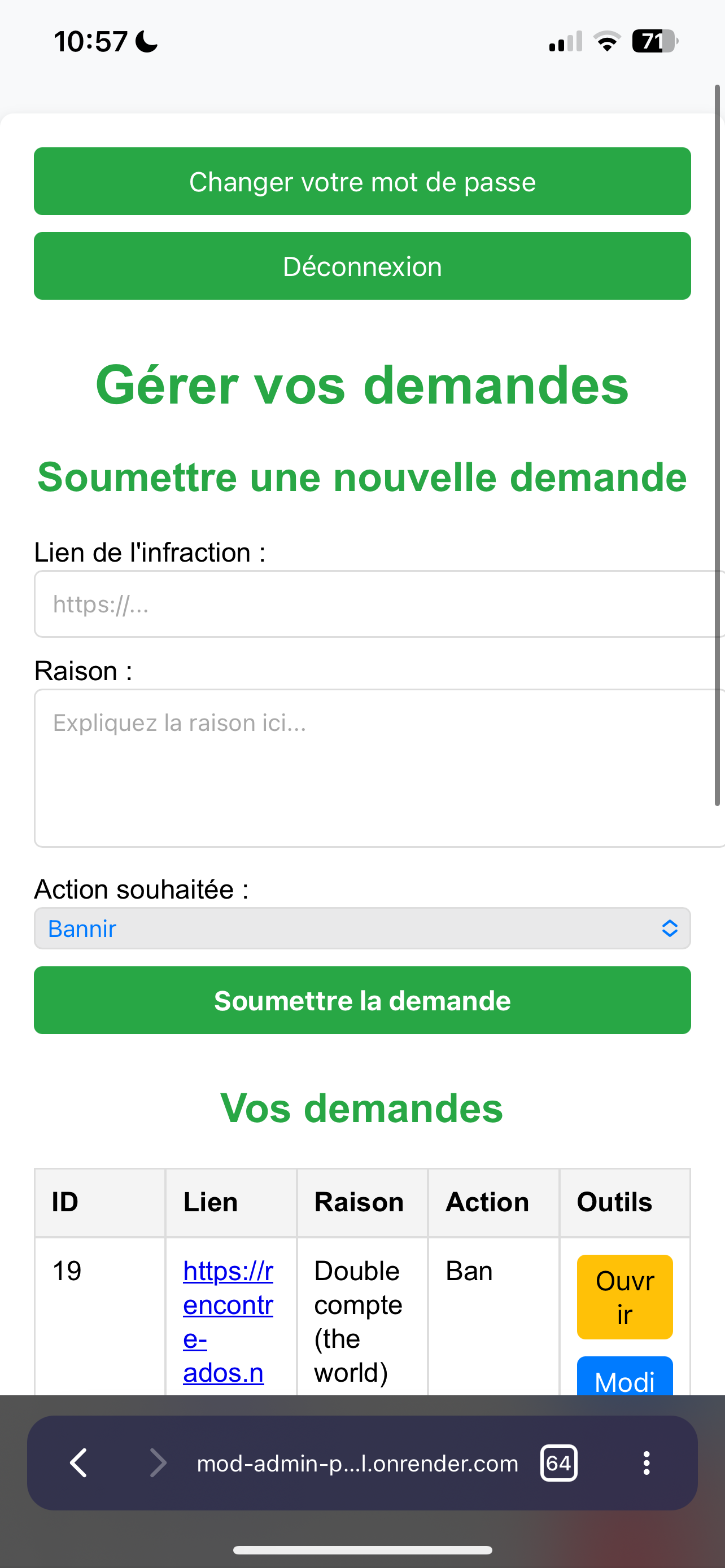Tap the yellow Ouvrir button
The image size is (725, 1568).
(x=624, y=1297)
